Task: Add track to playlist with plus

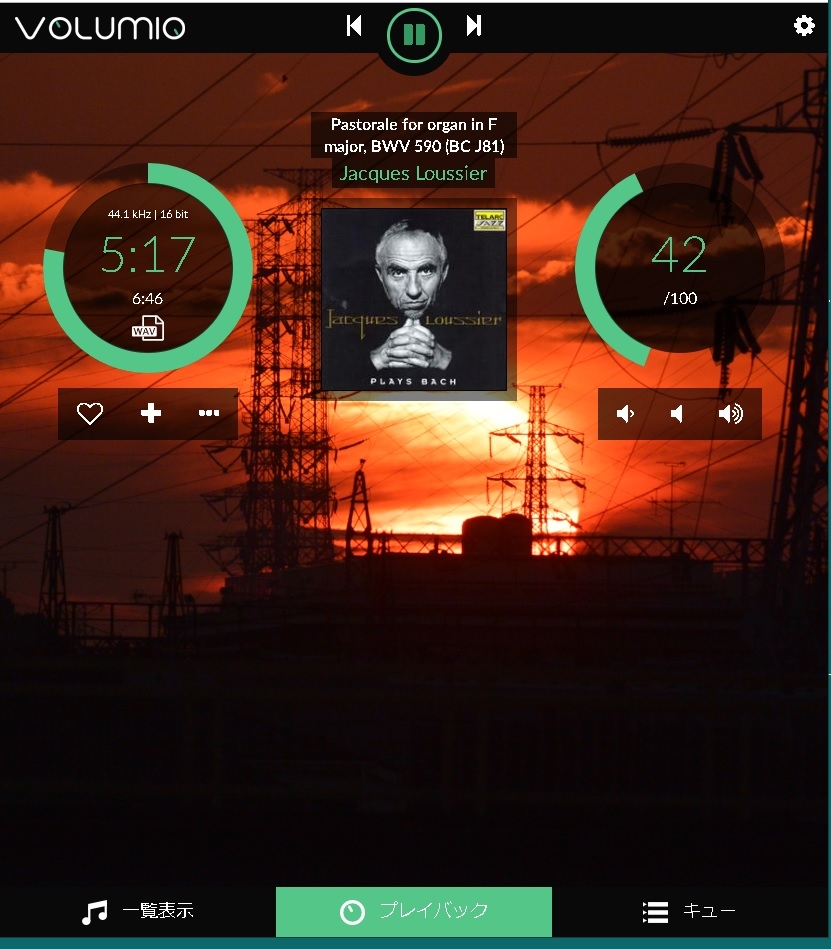Action: (150, 414)
